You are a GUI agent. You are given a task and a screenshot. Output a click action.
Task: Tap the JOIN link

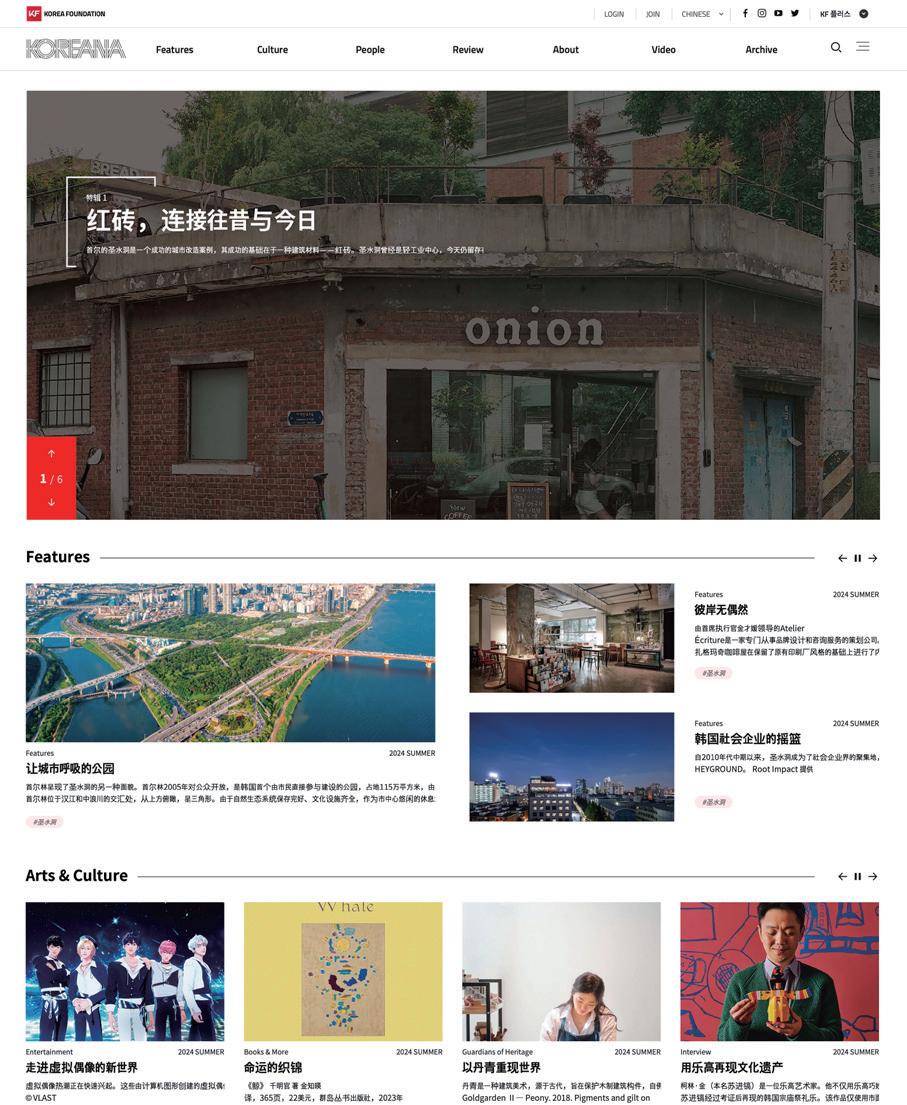coord(653,14)
